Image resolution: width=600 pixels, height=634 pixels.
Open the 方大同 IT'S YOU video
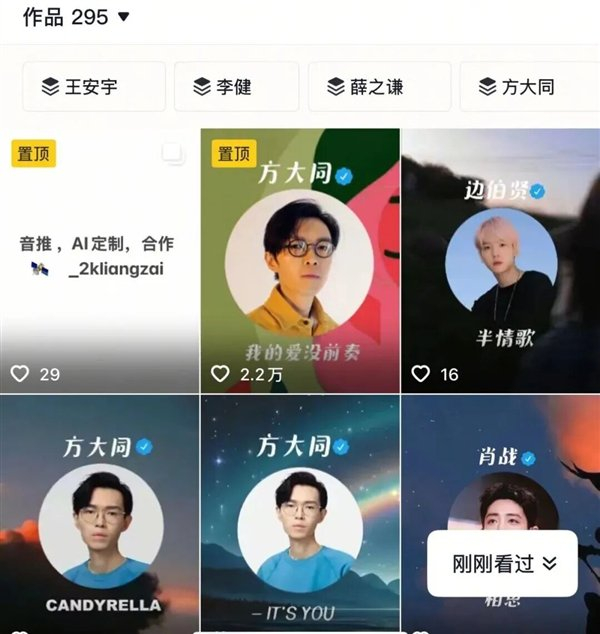pos(300,515)
